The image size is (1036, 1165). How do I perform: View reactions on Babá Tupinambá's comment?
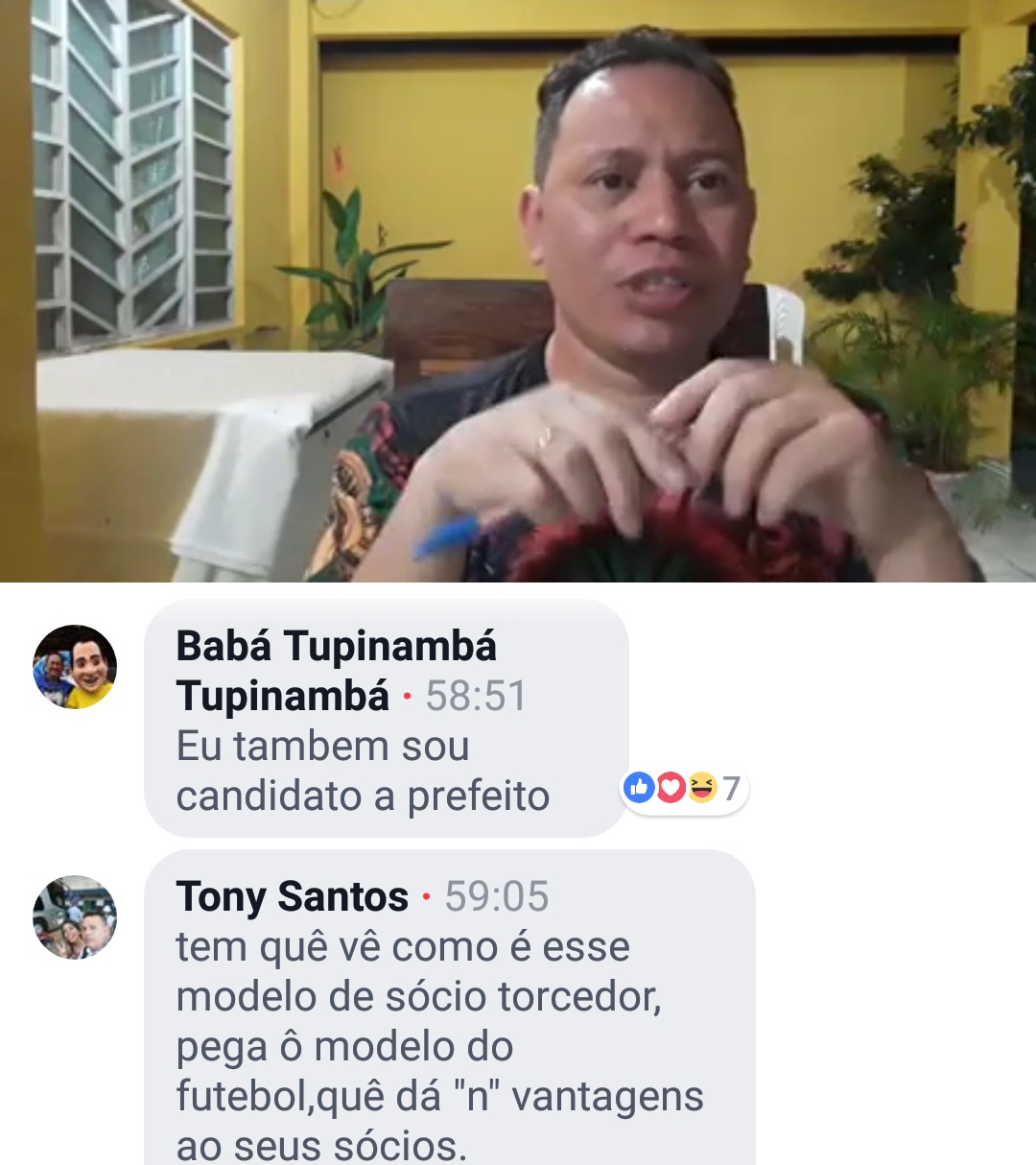pos(683,789)
